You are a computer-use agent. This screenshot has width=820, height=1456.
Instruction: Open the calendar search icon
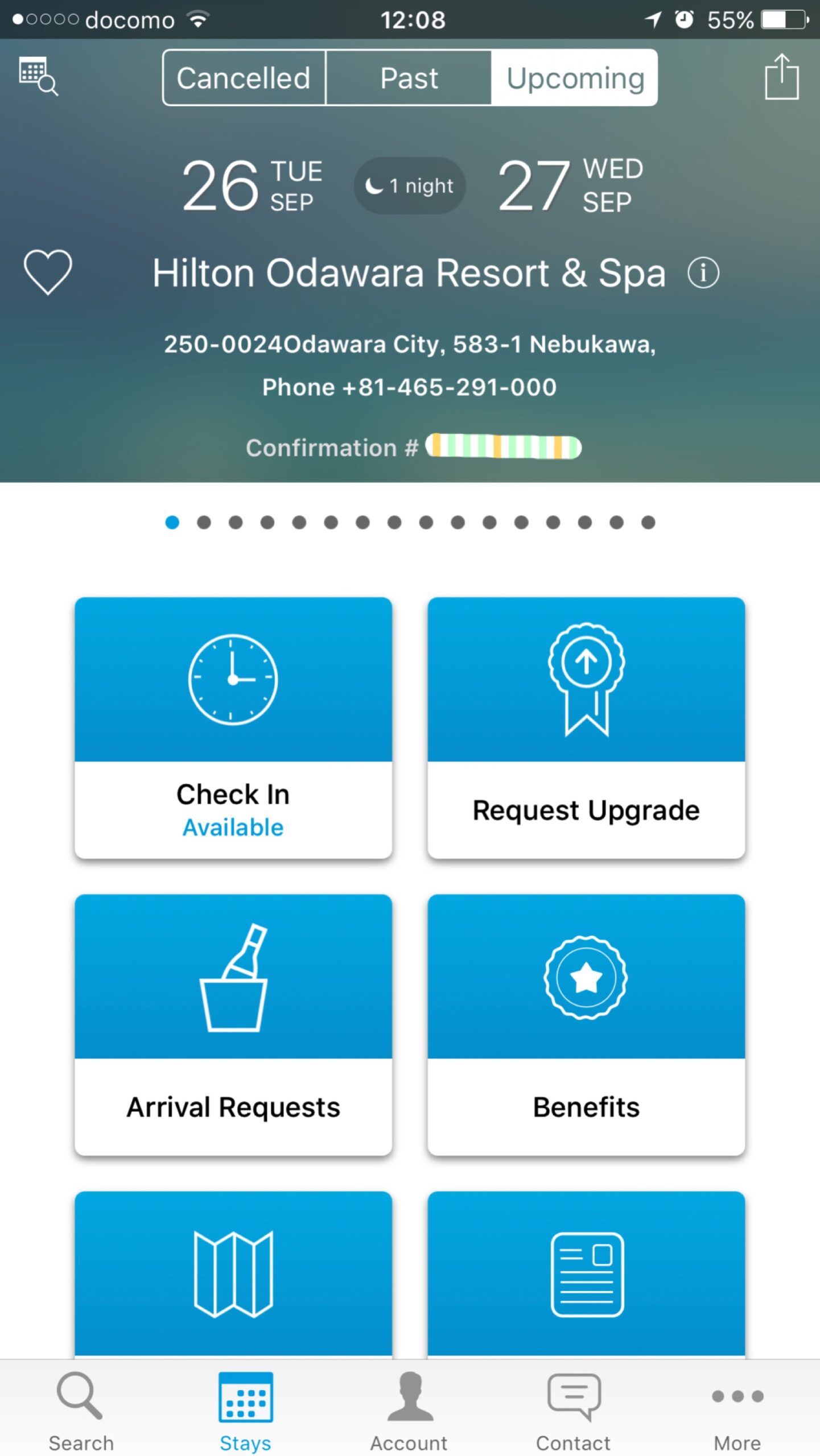[x=38, y=76]
